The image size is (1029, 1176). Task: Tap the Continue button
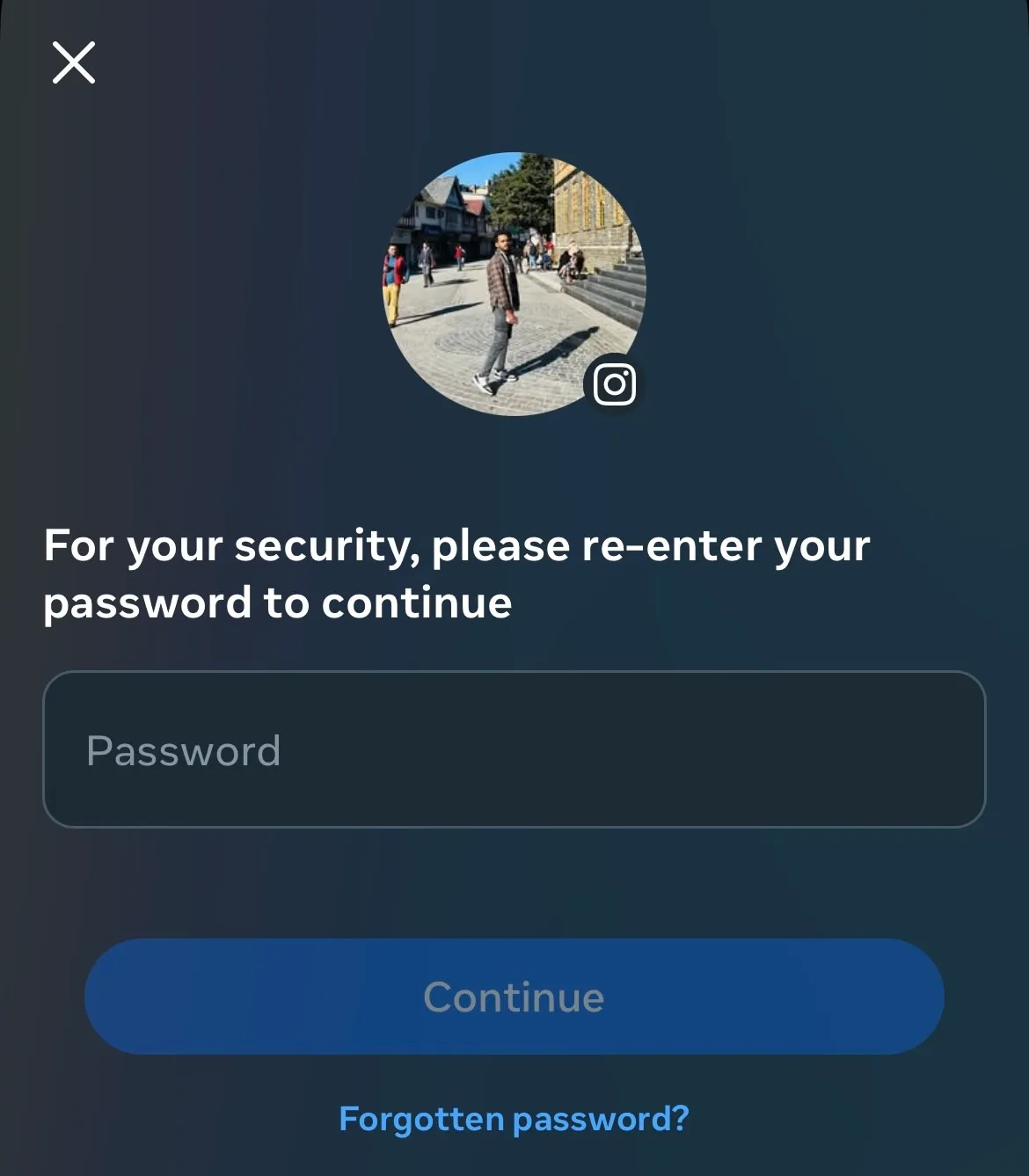514,997
